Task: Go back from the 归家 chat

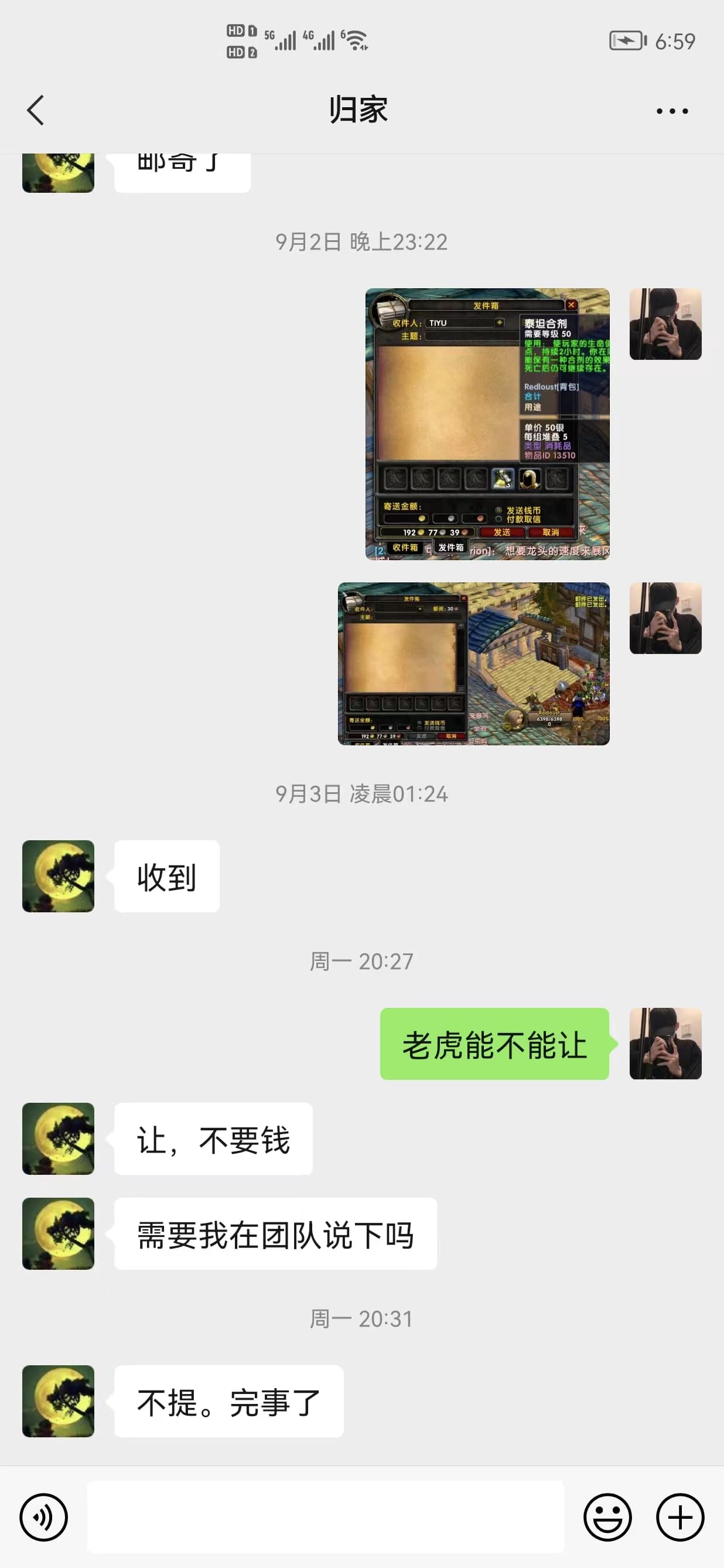Action: click(x=35, y=110)
